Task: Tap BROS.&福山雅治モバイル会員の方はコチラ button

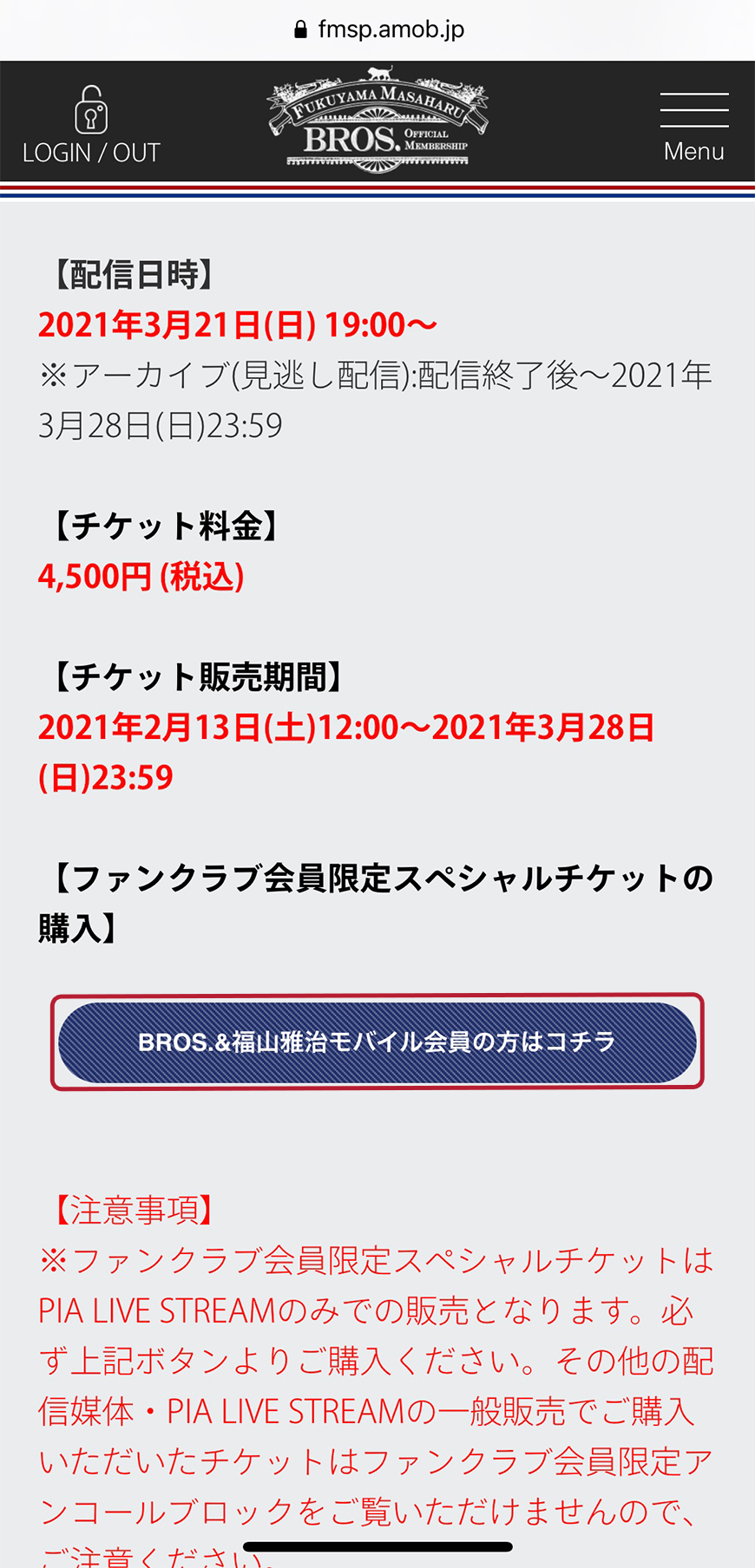Action: point(377,1042)
